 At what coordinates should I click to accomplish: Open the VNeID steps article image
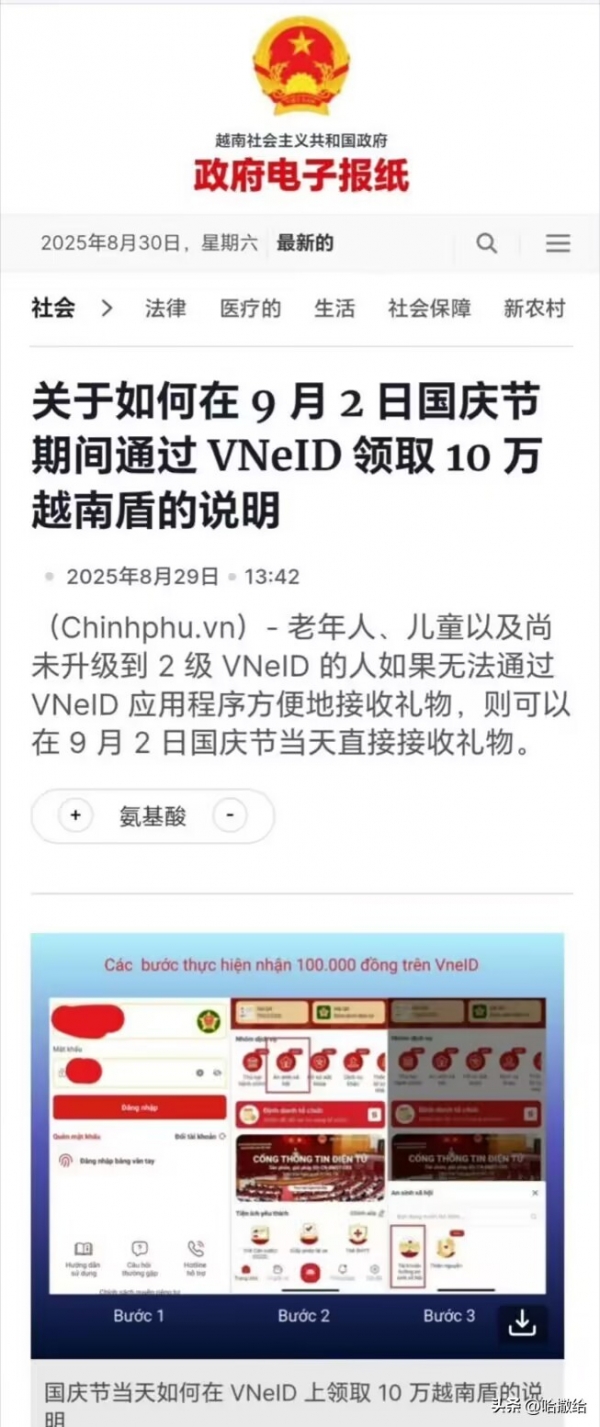297,1140
